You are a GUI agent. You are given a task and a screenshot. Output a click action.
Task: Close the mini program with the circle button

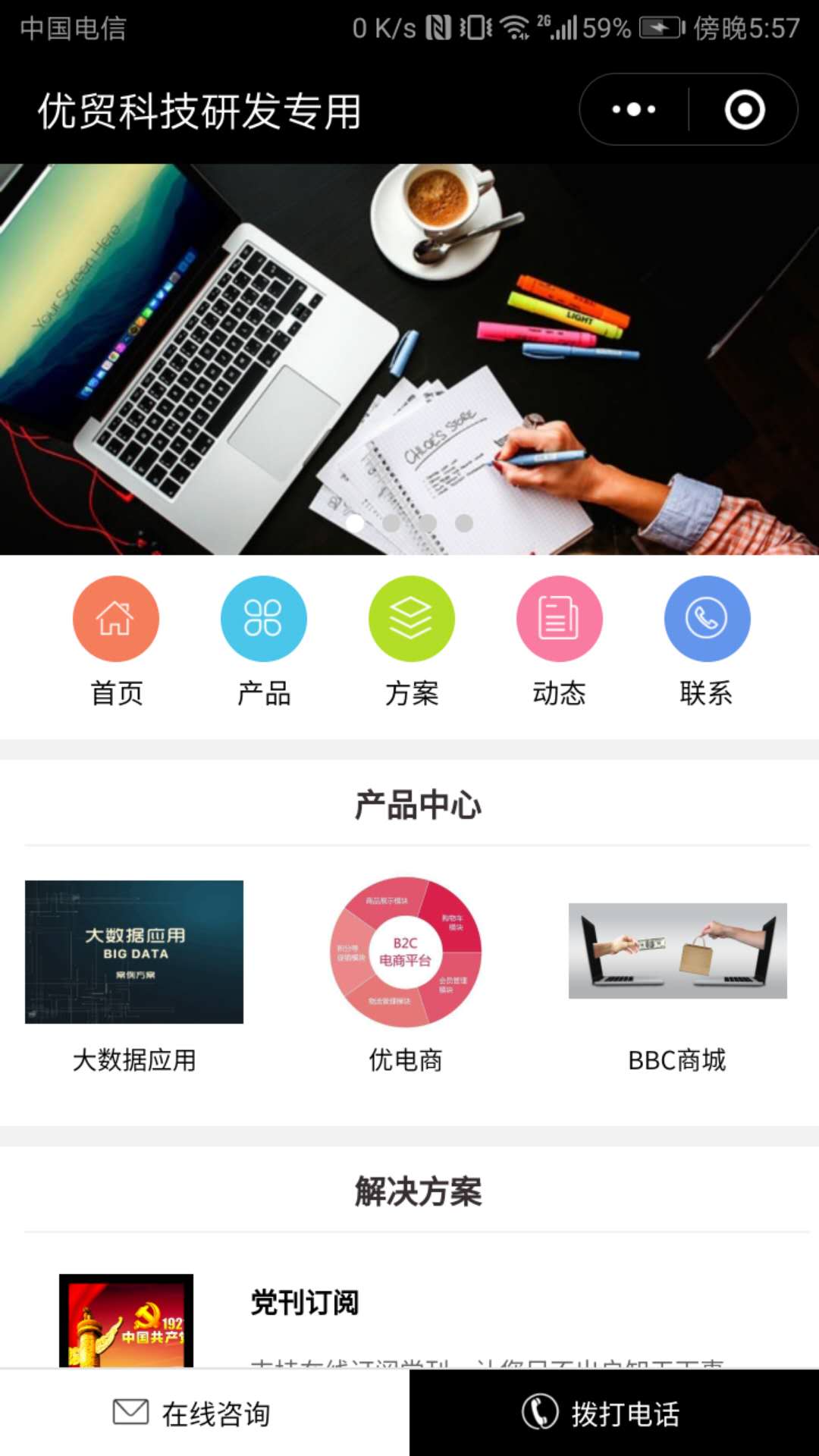point(745,110)
